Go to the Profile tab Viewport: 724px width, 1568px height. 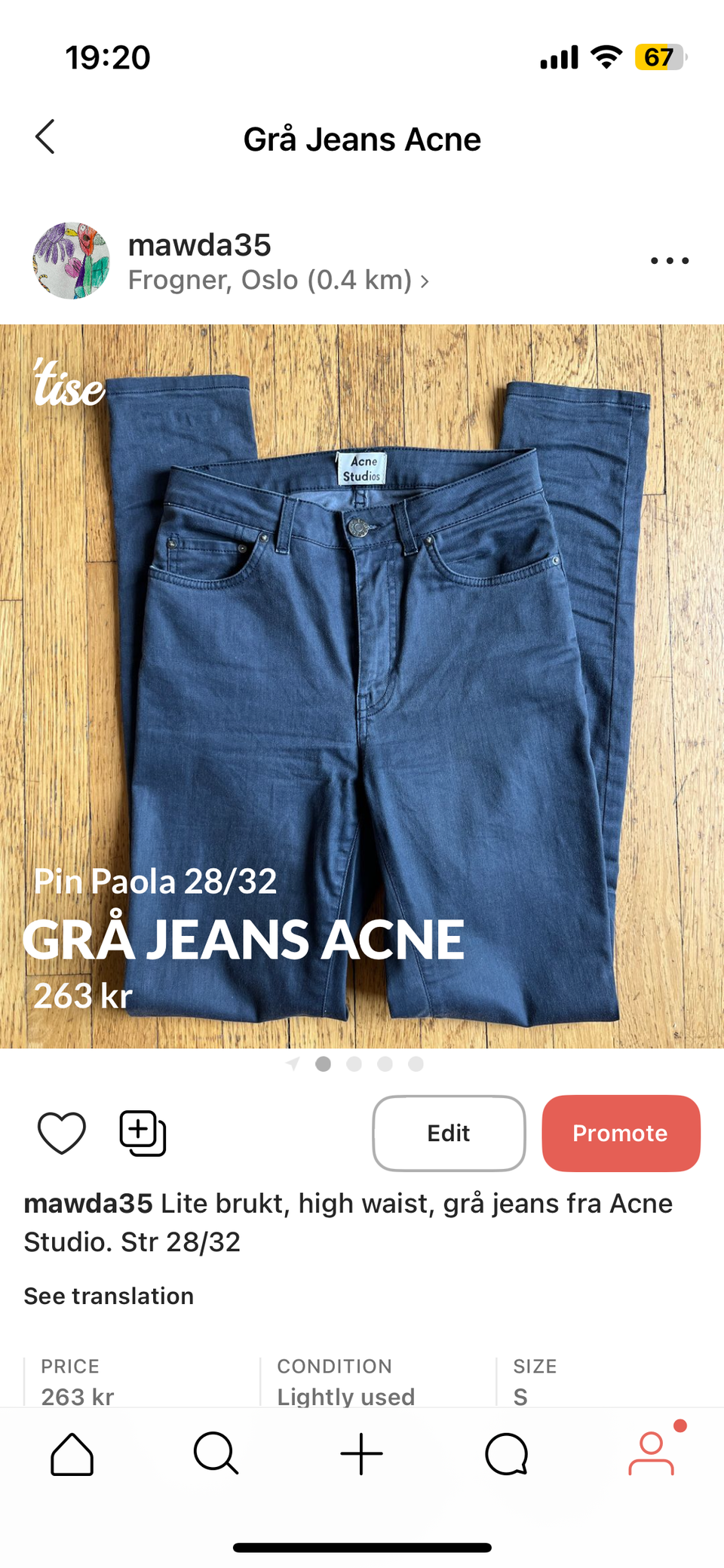(652, 1453)
